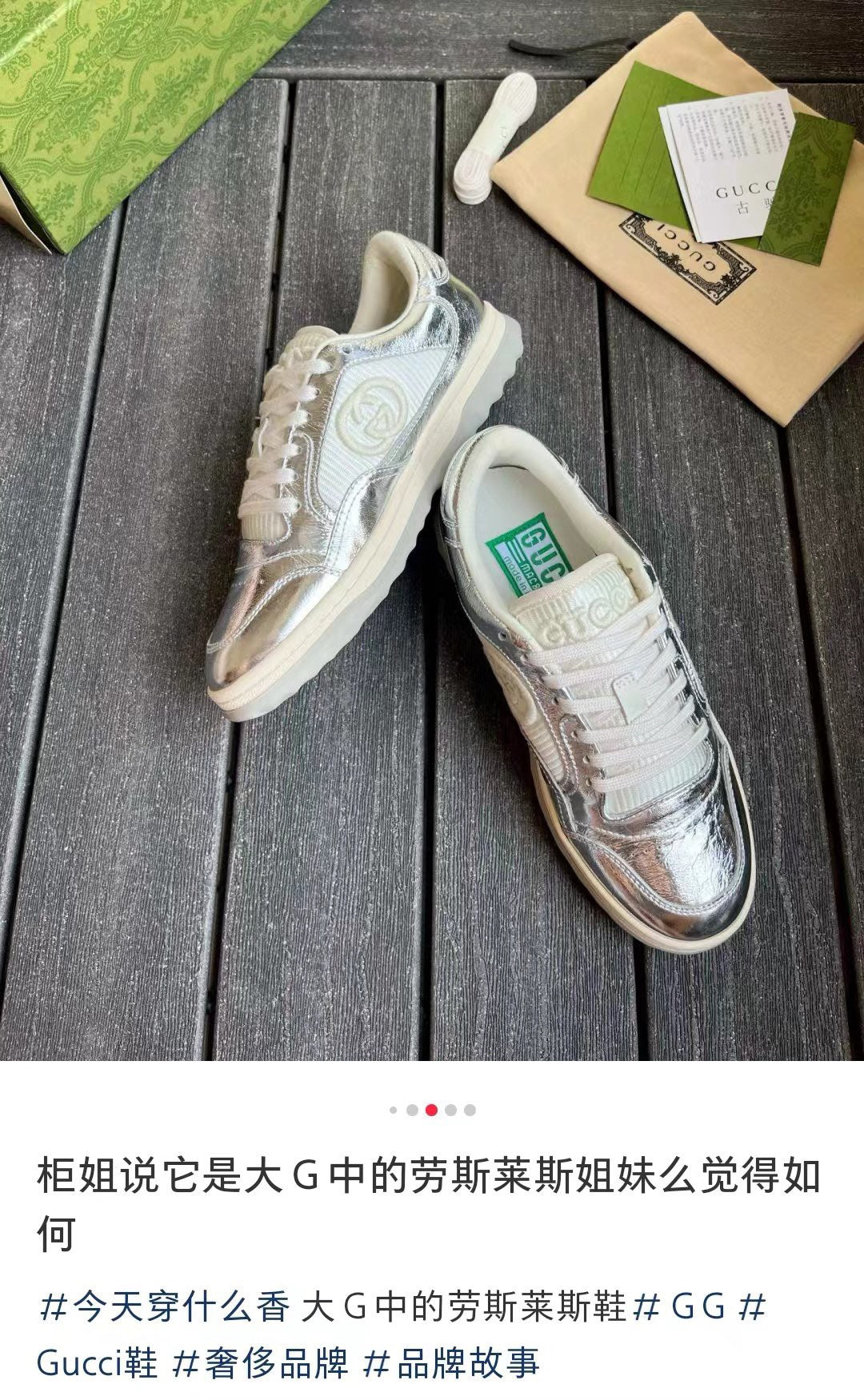Tap the photo carousel page indicator dots
This screenshot has height=1400, width=864.
click(432, 1110)
